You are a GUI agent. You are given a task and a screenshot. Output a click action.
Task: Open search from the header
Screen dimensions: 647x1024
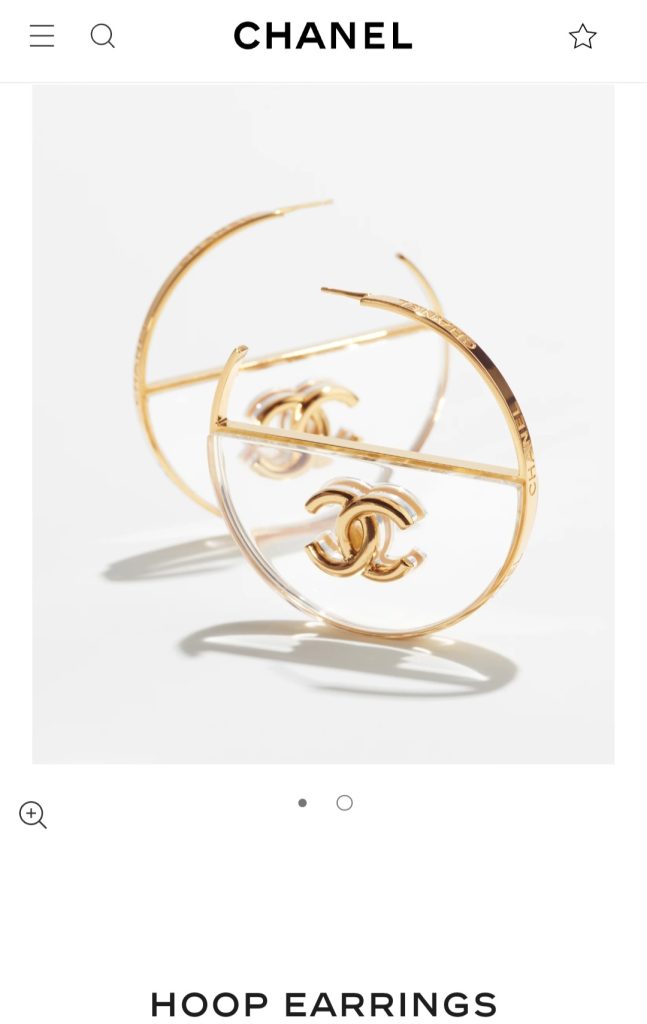(x=102, y=36)
